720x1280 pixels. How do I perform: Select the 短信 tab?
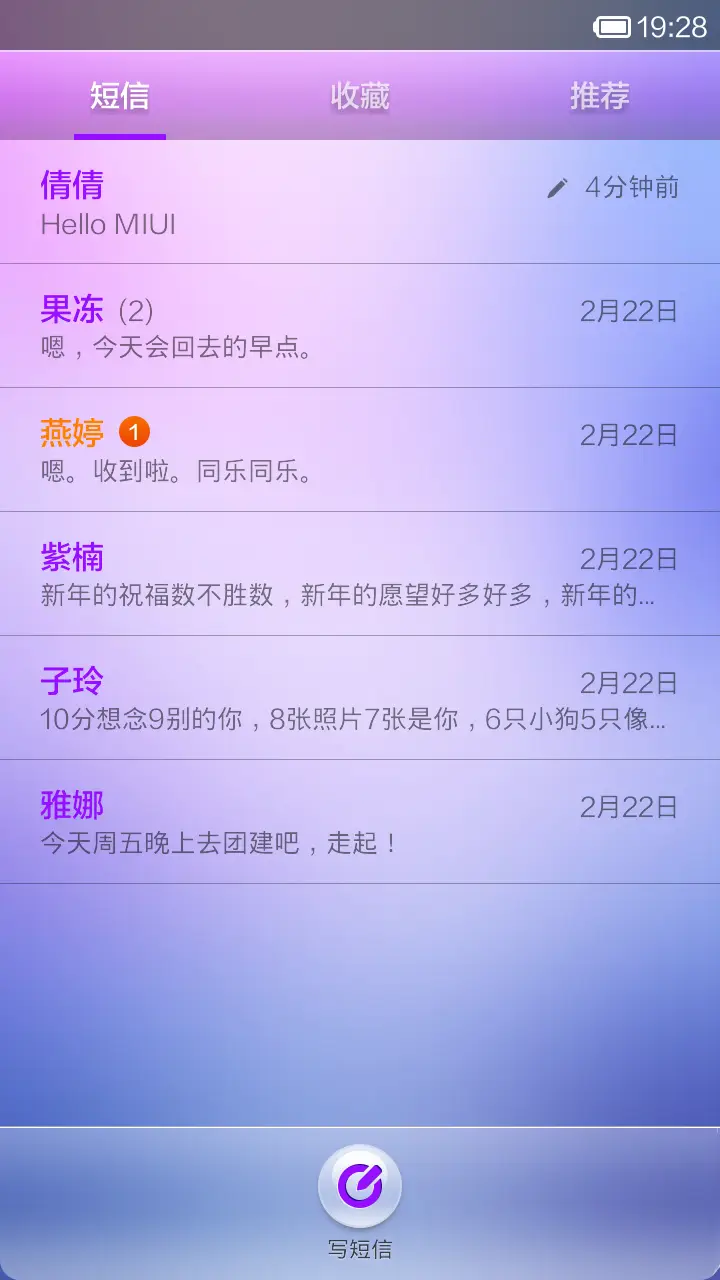pyautogui.click(x=120, y=96)
